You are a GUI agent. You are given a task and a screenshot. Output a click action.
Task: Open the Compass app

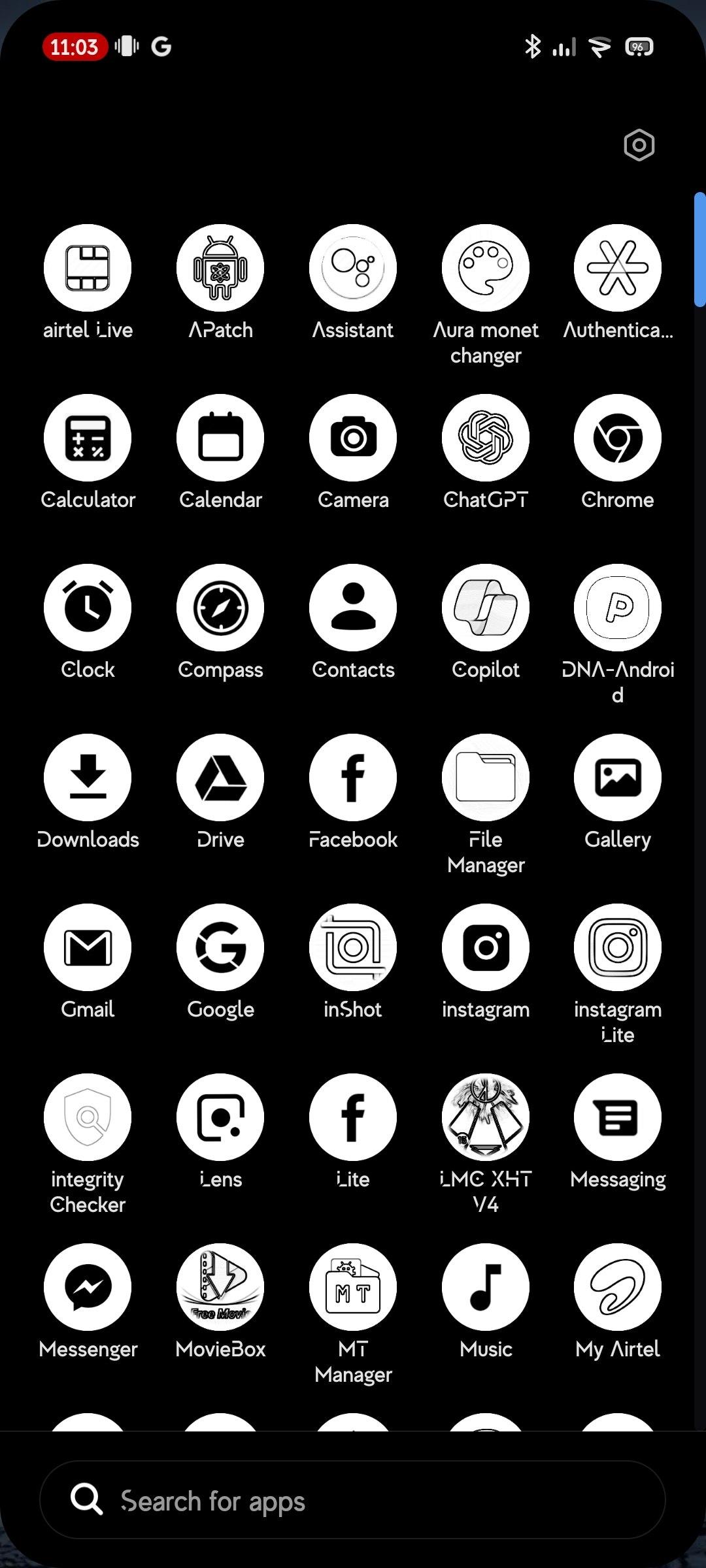(220, 608)
